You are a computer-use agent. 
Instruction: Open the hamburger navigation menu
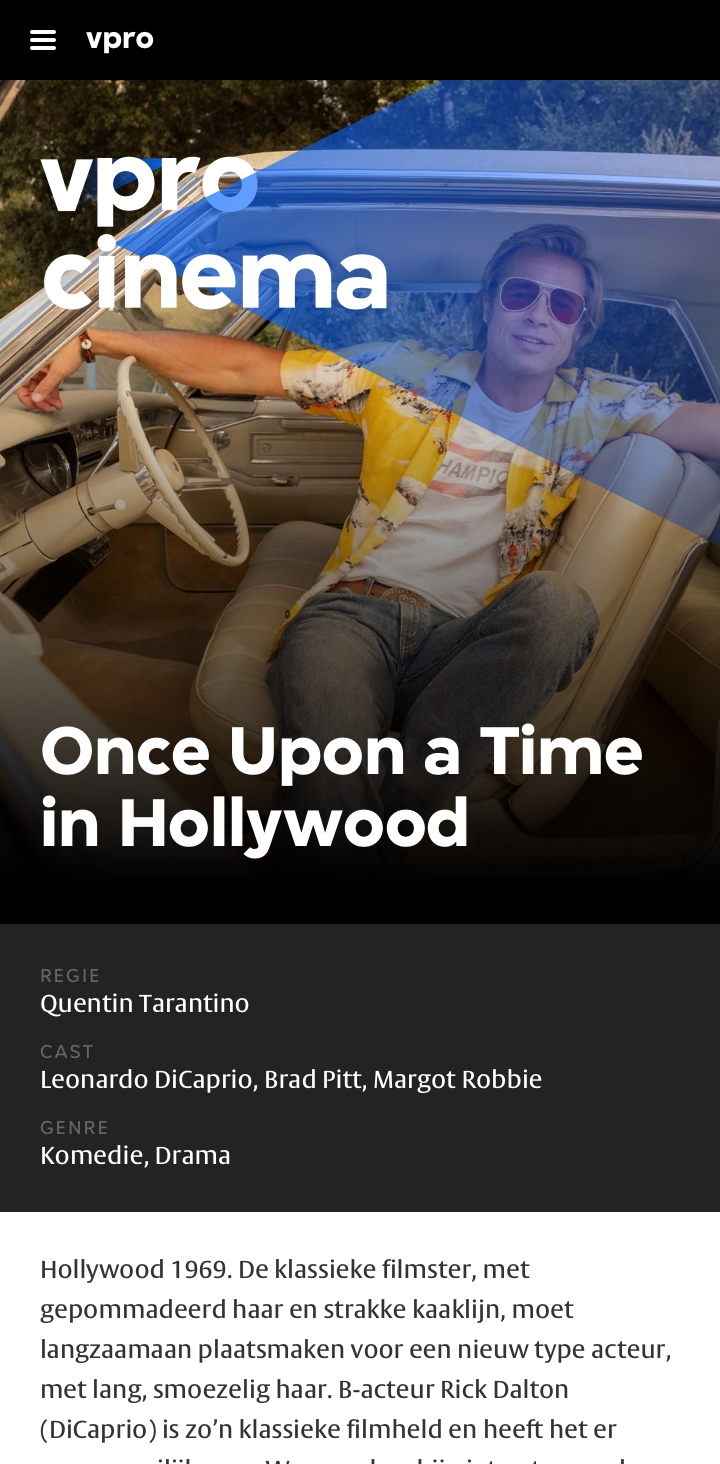tap(43, 40)
